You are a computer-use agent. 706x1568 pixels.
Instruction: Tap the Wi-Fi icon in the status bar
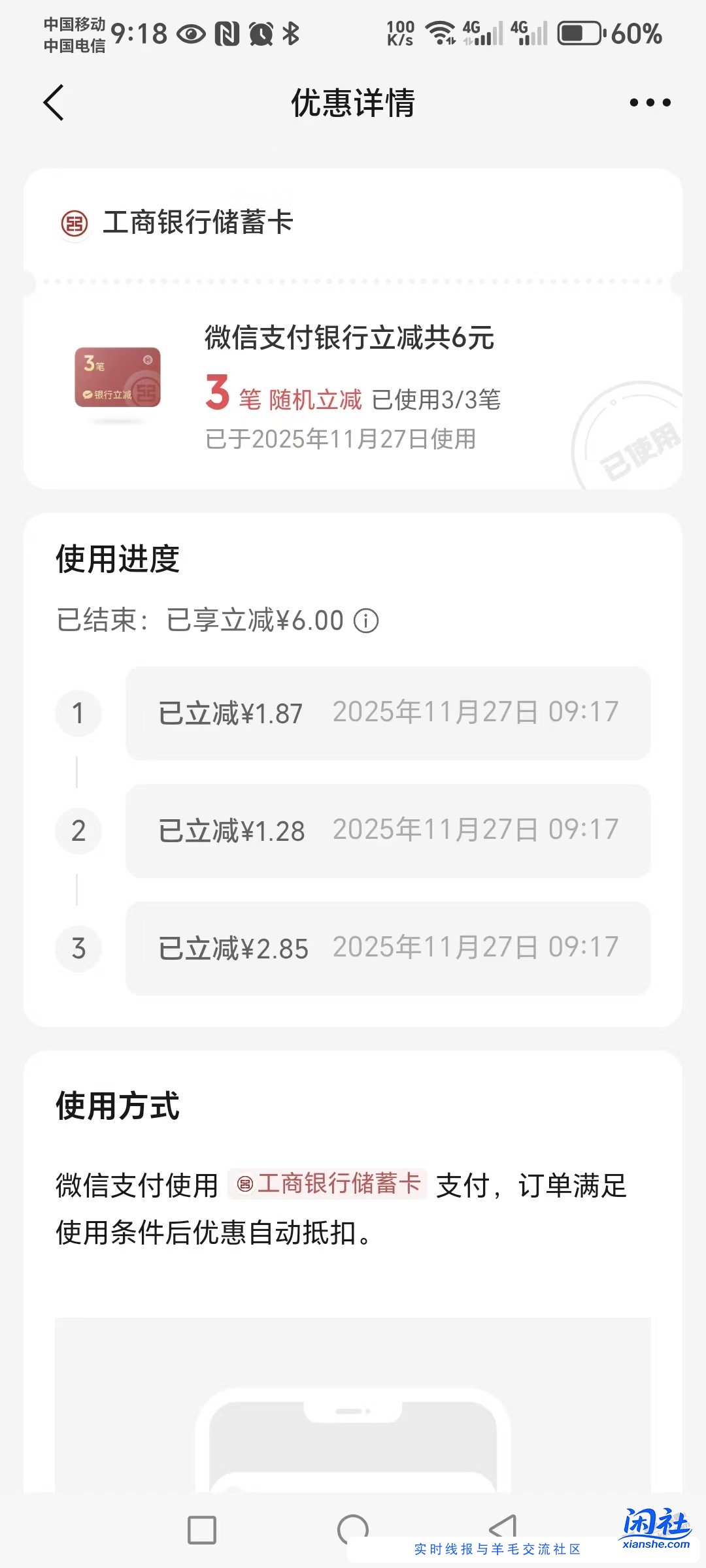(x=439, y=31)
